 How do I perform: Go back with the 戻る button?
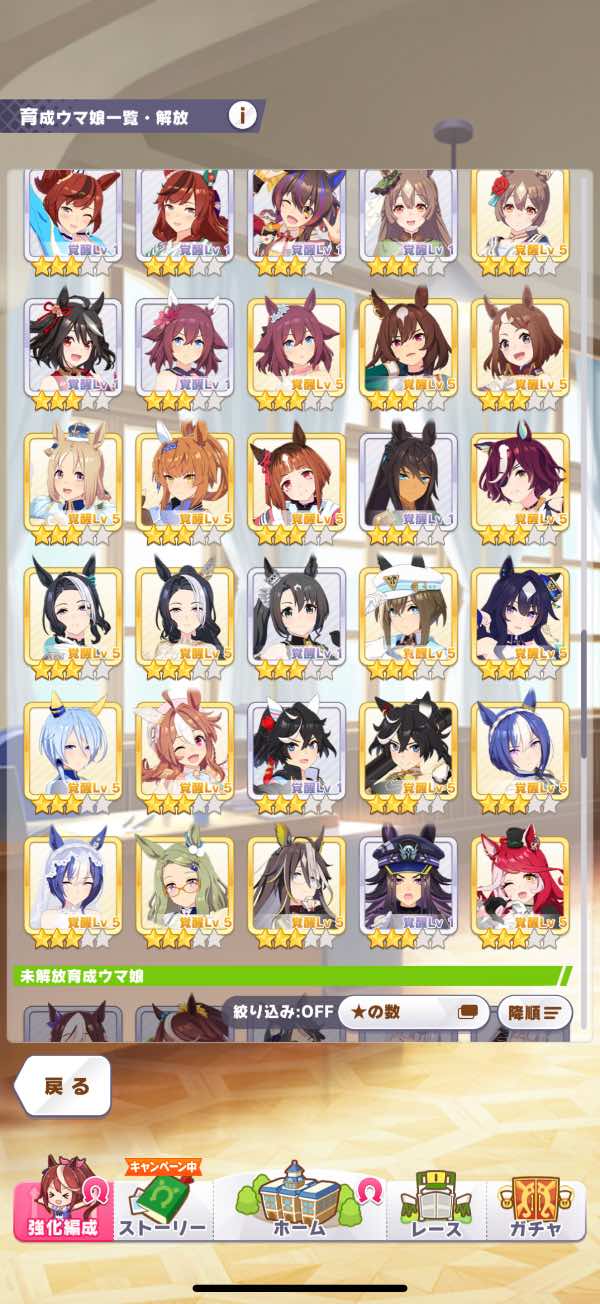65,1087
